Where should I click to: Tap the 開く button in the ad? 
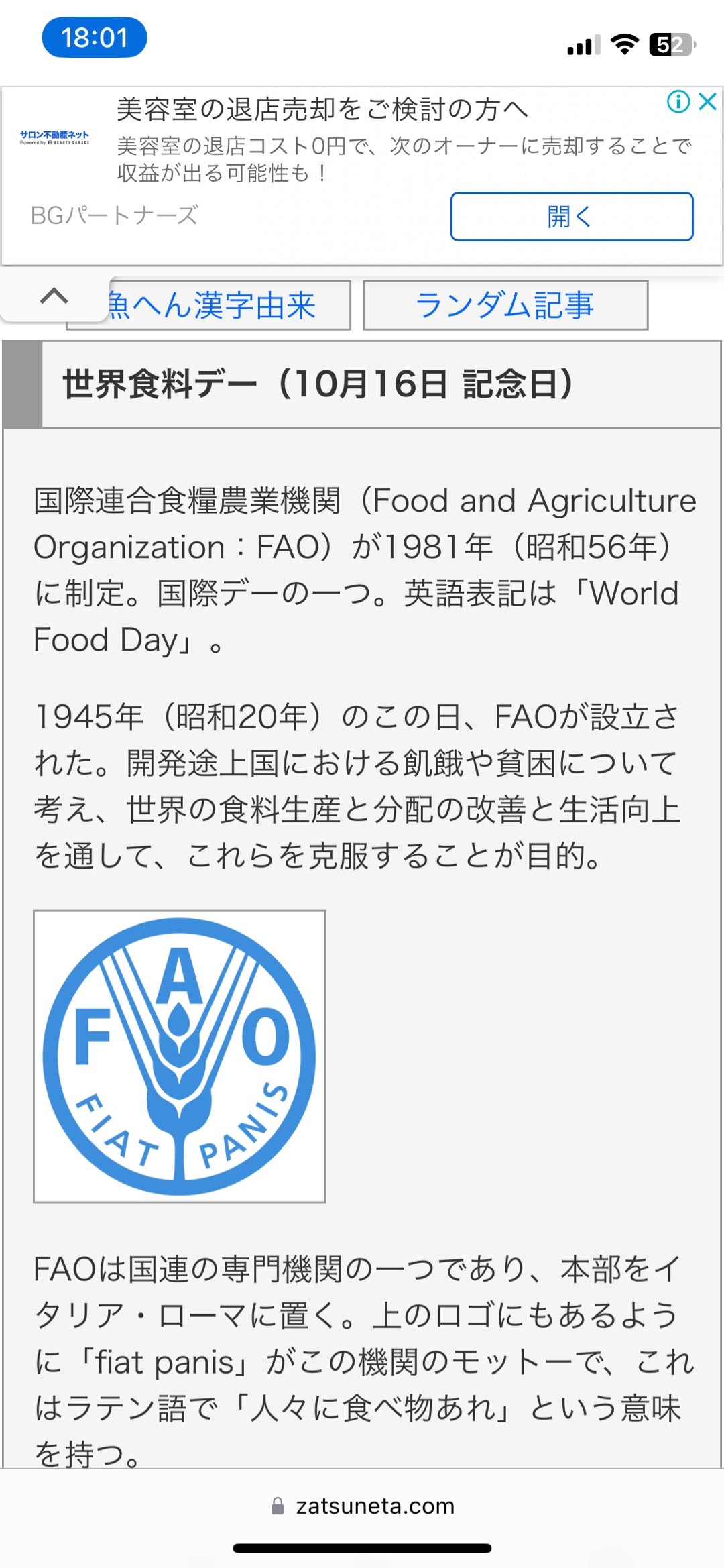[571, 217]
